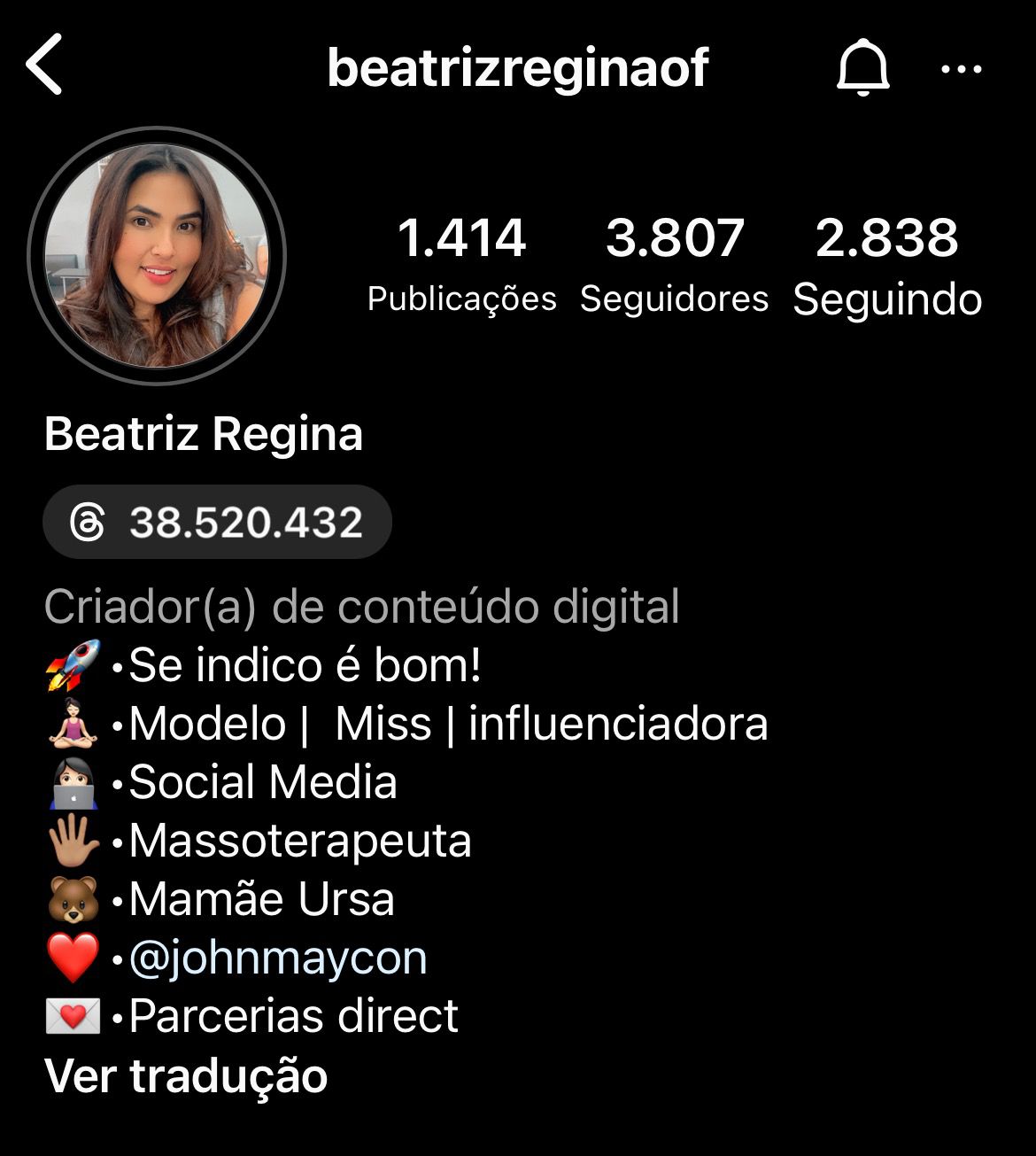Visit the @johnmaycon profile link
This screenshot has height=1156, width=1036.
[278, 958]
